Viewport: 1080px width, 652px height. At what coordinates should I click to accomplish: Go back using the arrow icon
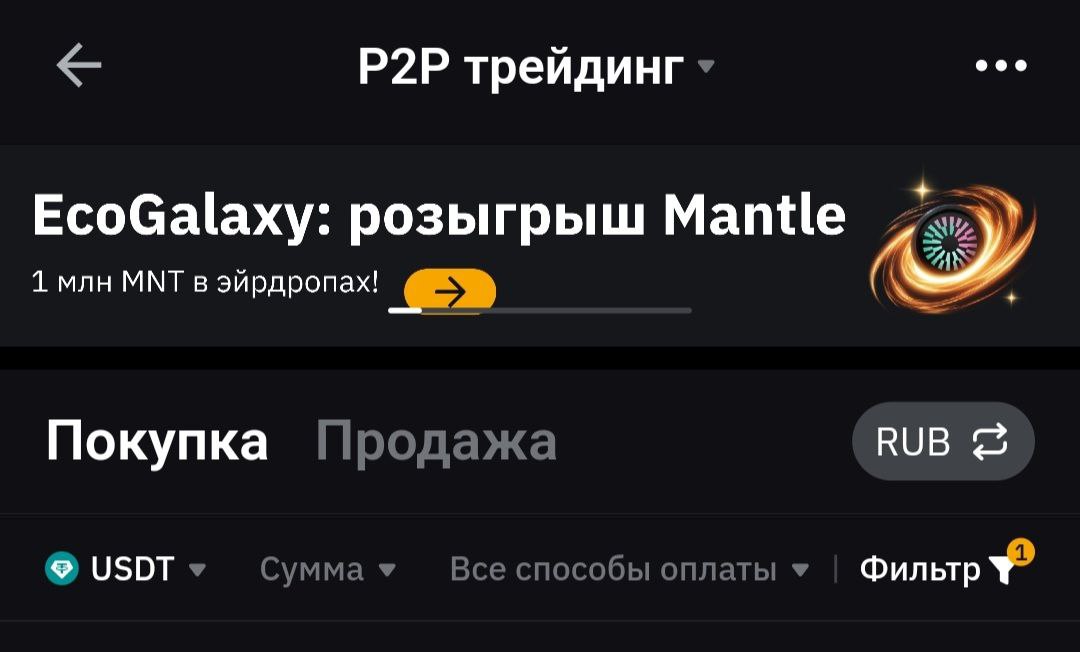(79, 66)
